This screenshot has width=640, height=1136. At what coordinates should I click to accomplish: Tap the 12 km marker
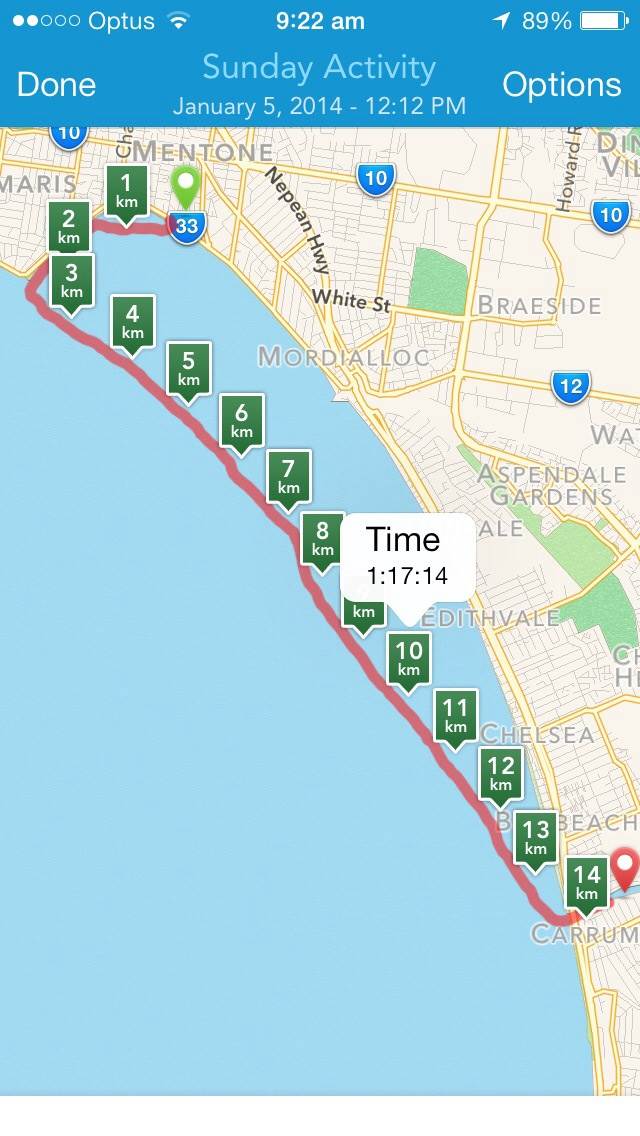tap(501, 772)
